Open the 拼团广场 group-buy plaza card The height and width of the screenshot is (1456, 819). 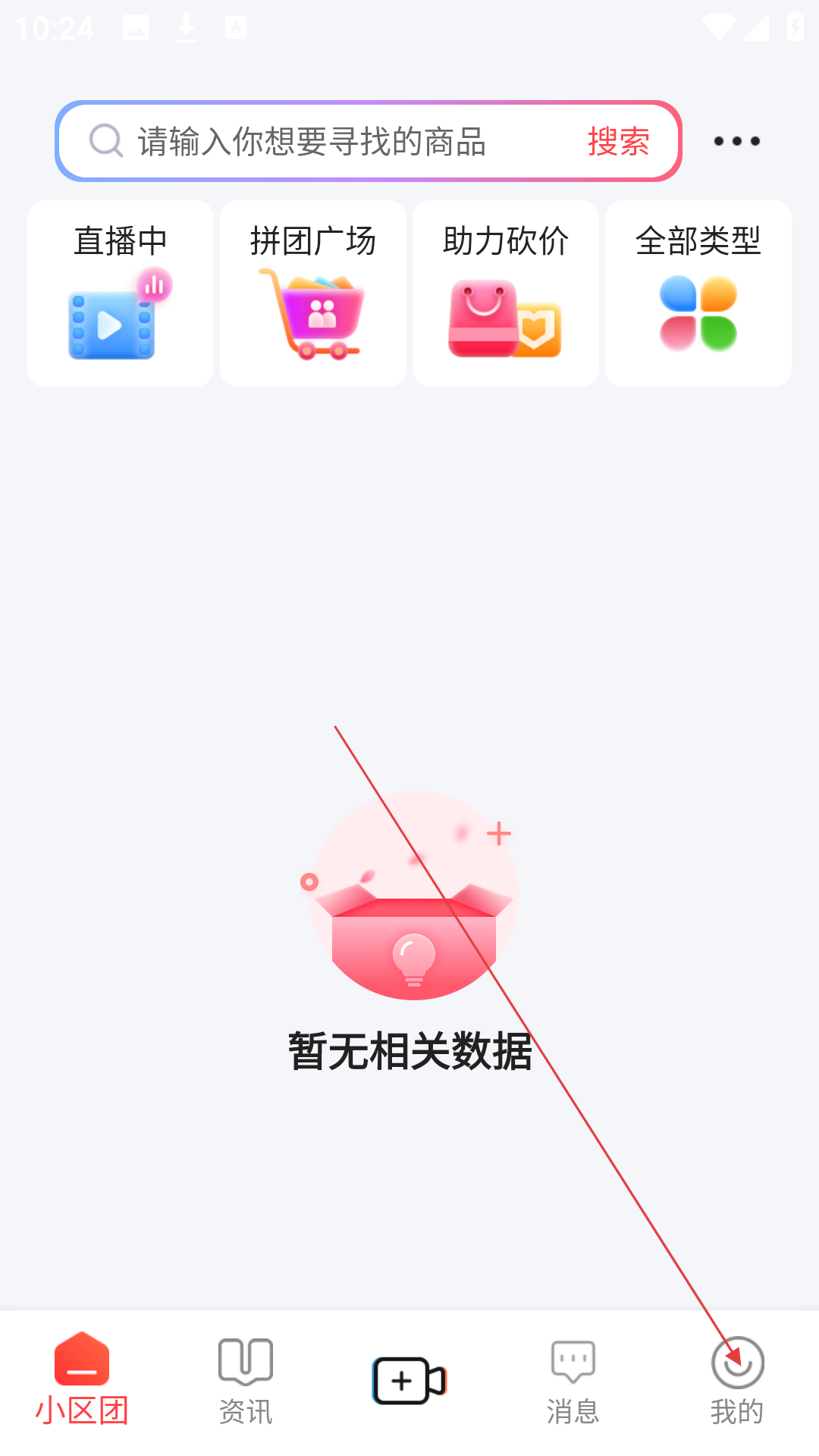click(312, 294)
